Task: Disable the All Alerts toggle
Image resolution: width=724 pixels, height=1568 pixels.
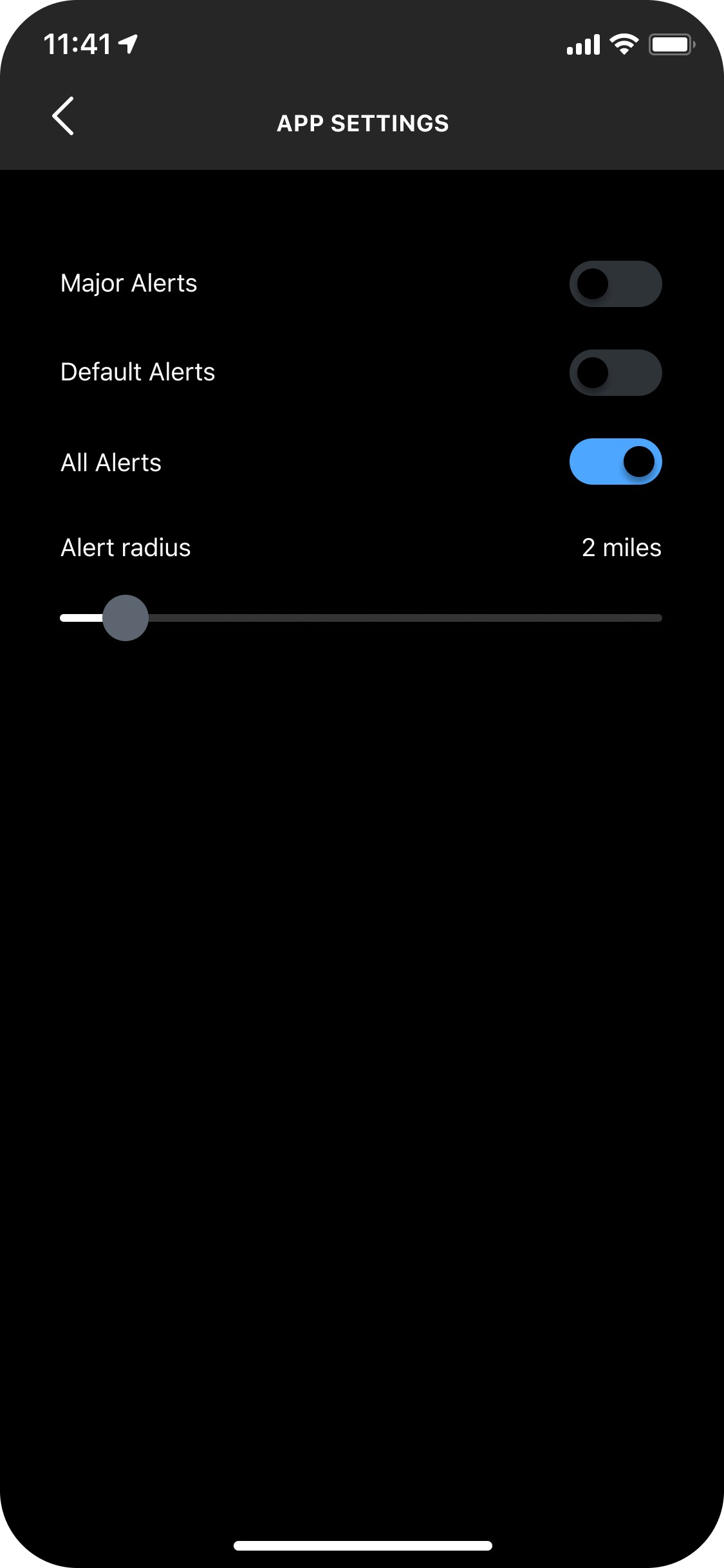Action: pyautogui.click(x=615, y=462)
